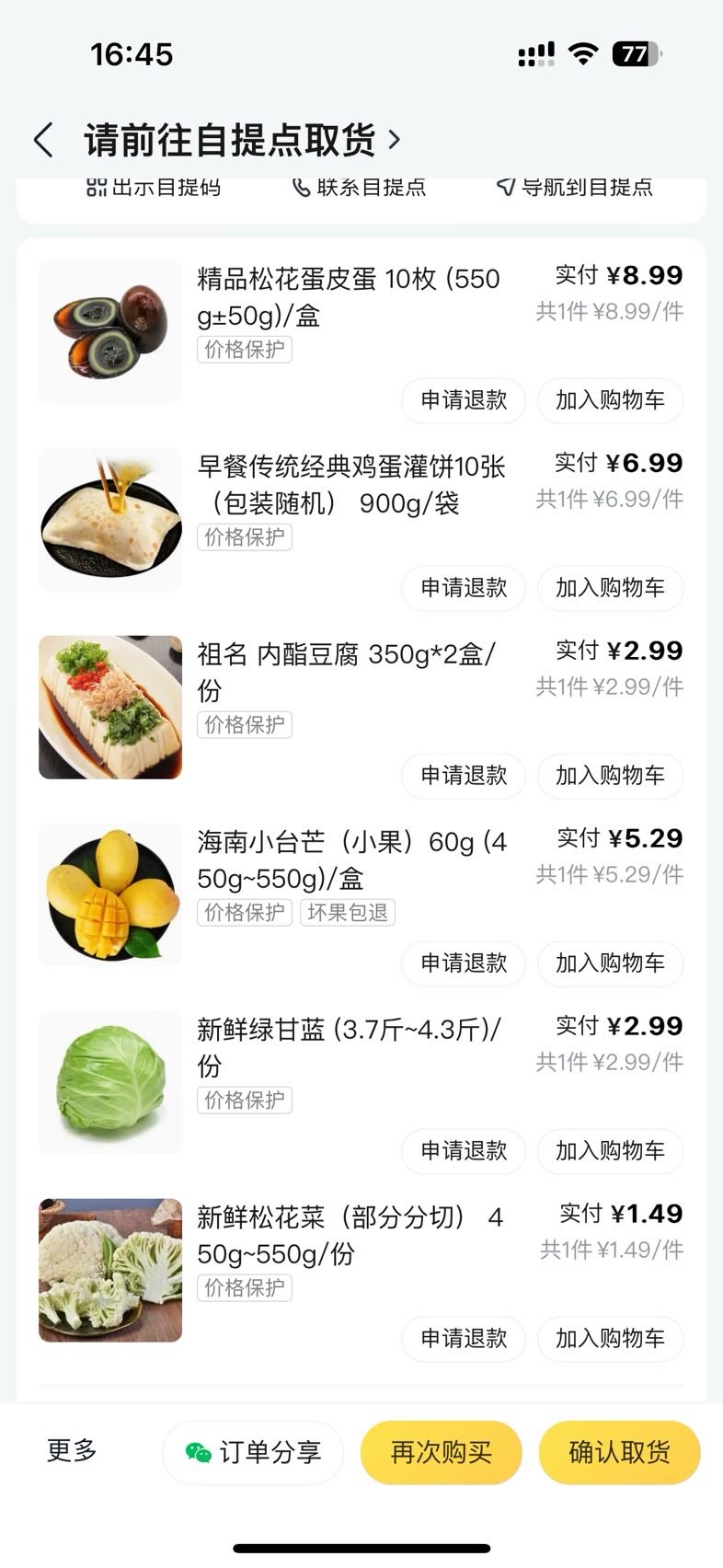Add 精品松花蛋皮蛋 to the shopping cart

coord(610,400)
